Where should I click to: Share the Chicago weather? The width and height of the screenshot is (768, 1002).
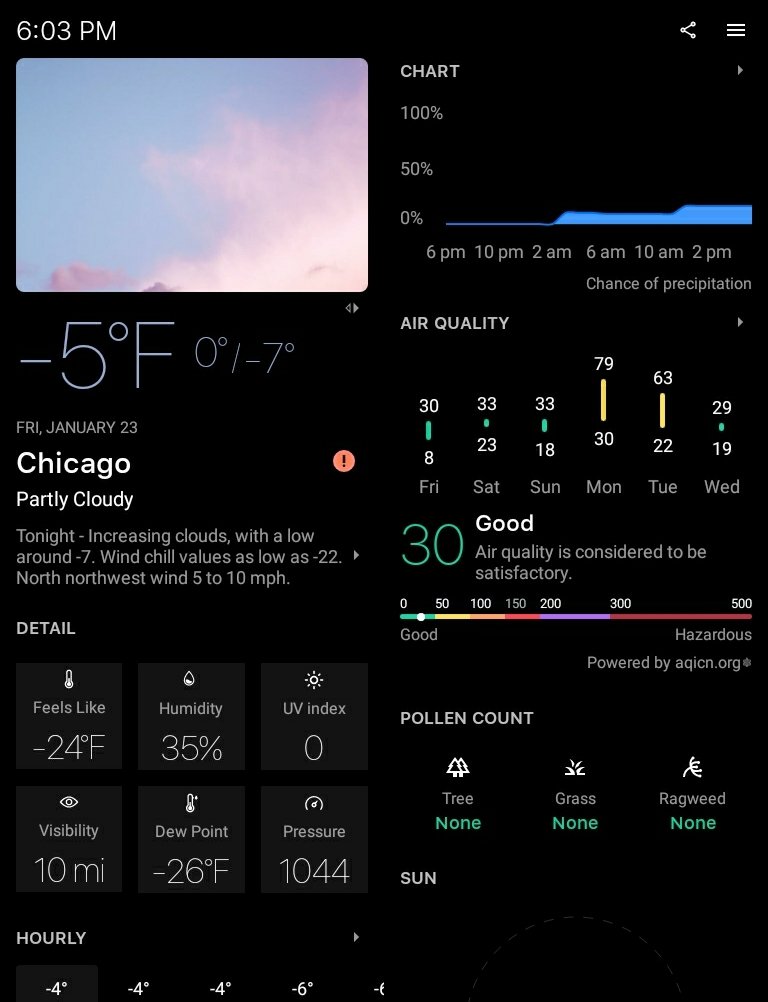(688, 30)
